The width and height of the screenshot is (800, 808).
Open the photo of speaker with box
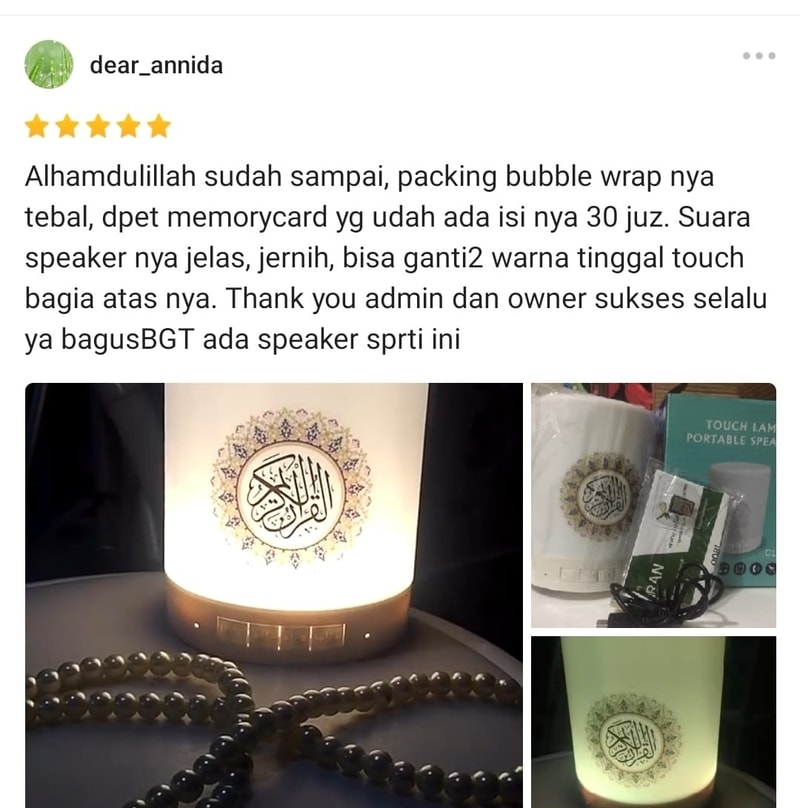[x=653, y=505]
